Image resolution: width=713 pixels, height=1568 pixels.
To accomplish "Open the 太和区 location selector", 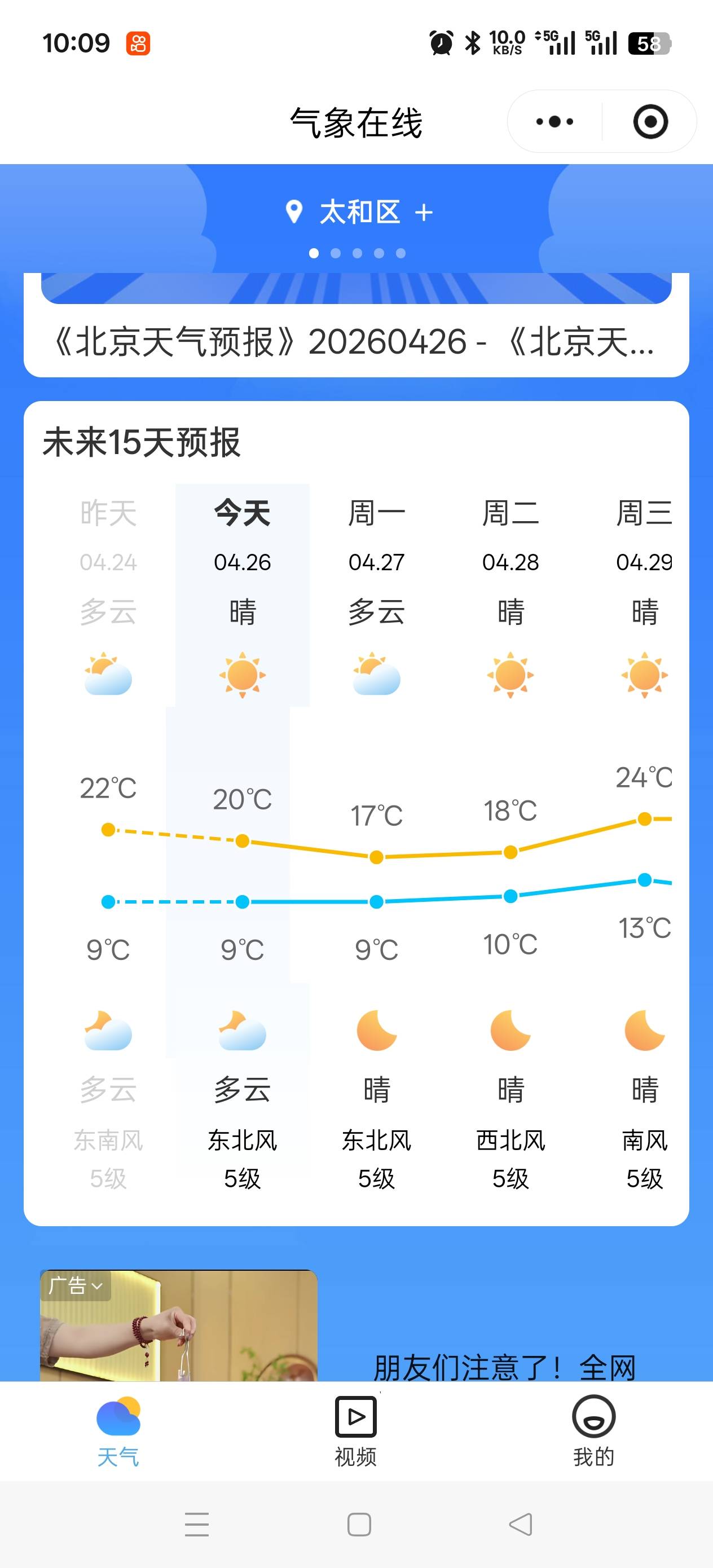I will click(359, 213).
